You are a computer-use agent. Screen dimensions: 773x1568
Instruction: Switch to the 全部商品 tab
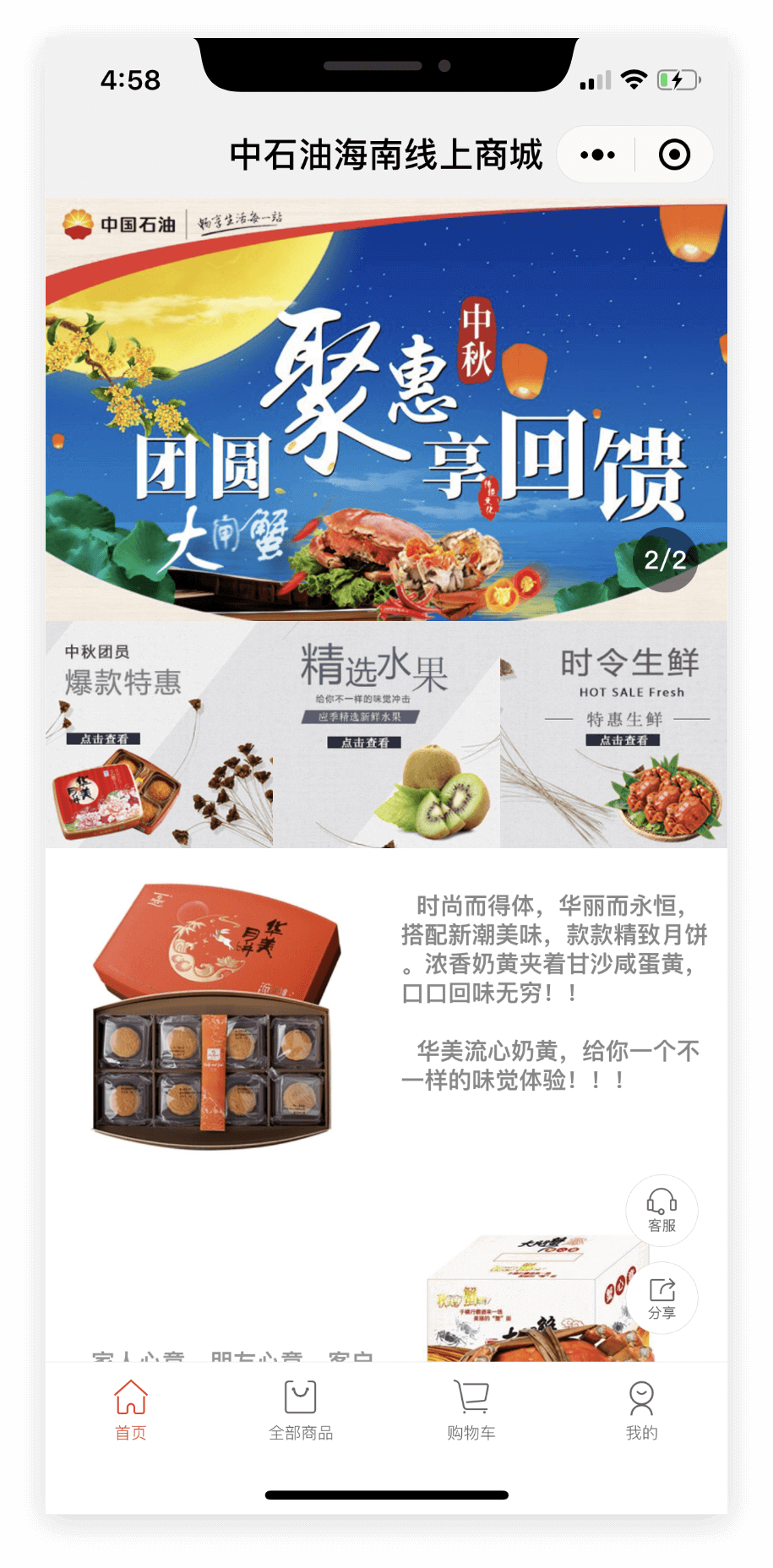pos(301,1409)
